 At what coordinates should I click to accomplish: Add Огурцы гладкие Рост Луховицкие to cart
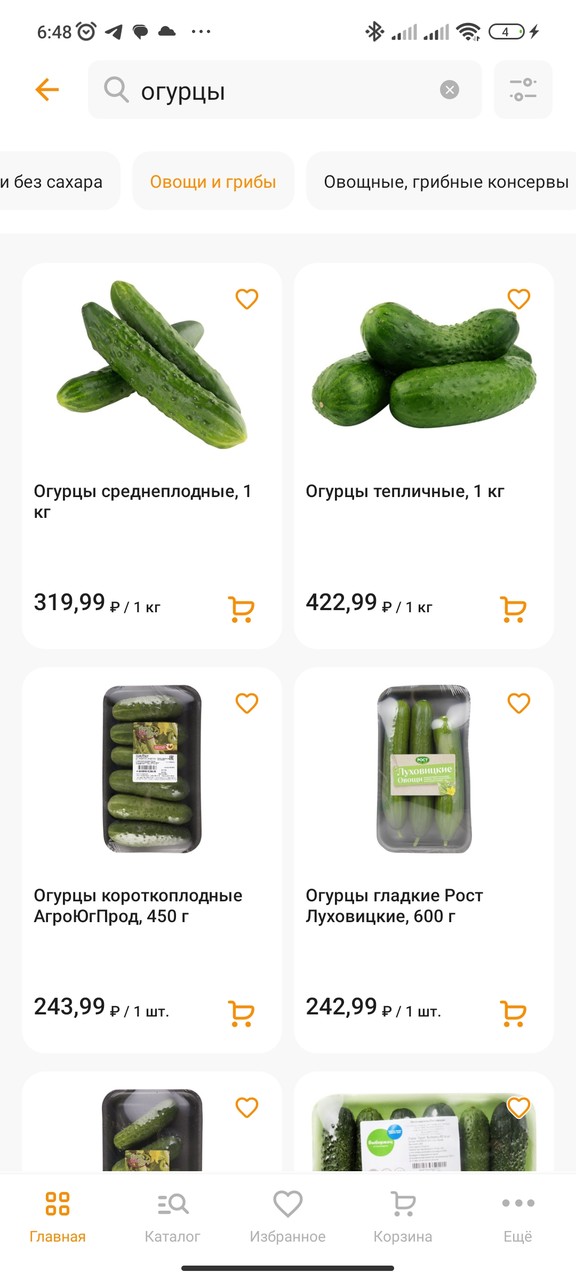513,1013
